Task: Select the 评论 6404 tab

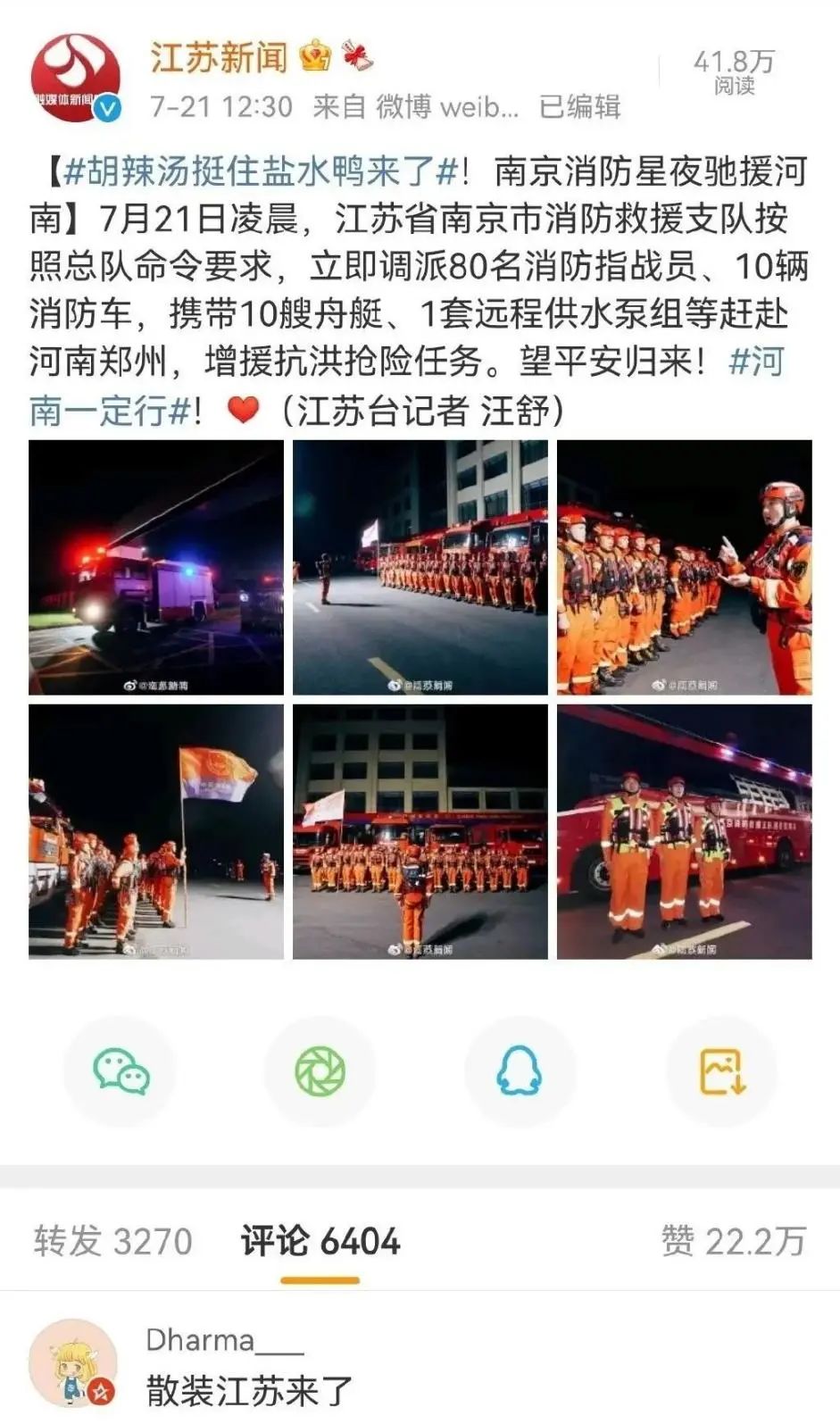Action: click(x=320, y=1241)
